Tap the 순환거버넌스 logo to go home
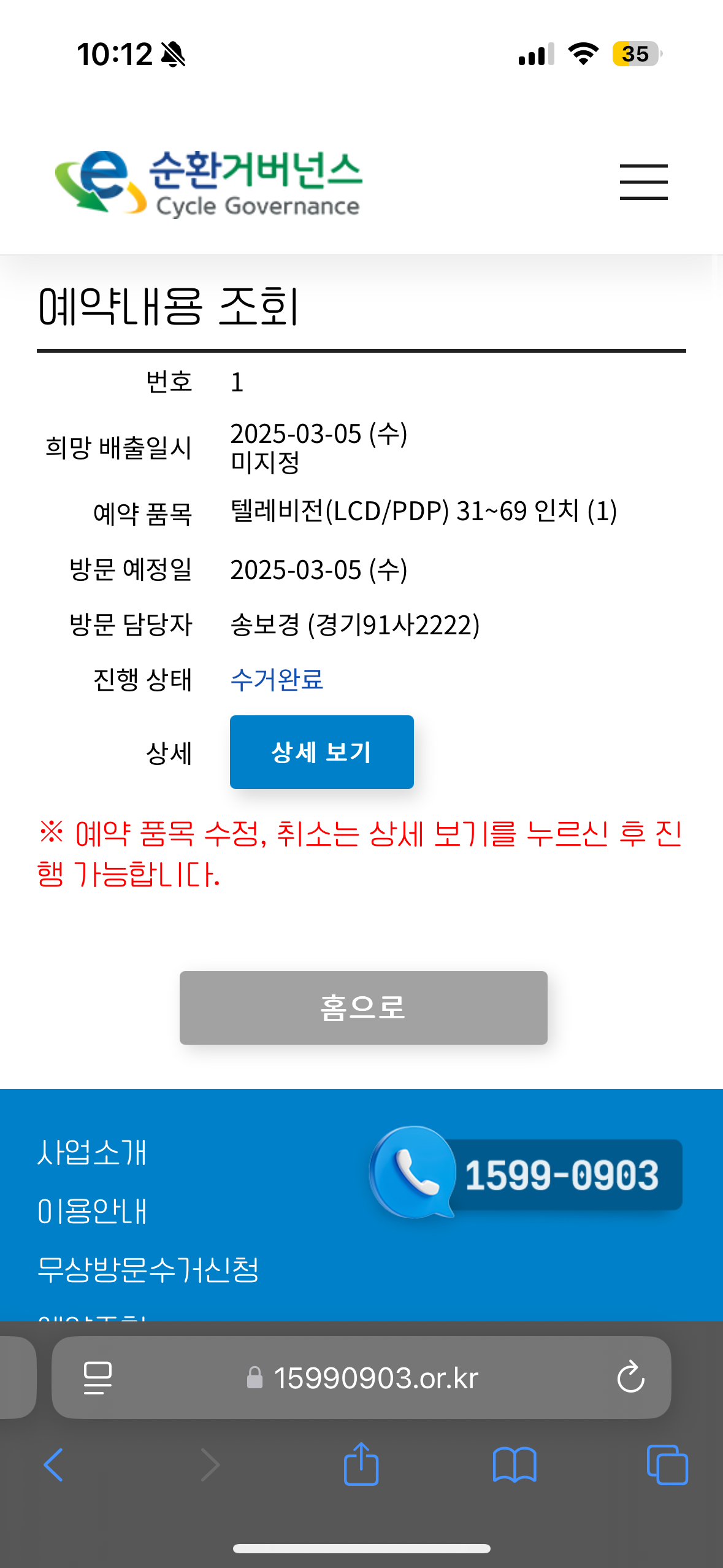The height and width of the screenshot is (1568, 723). pos(208,183)
